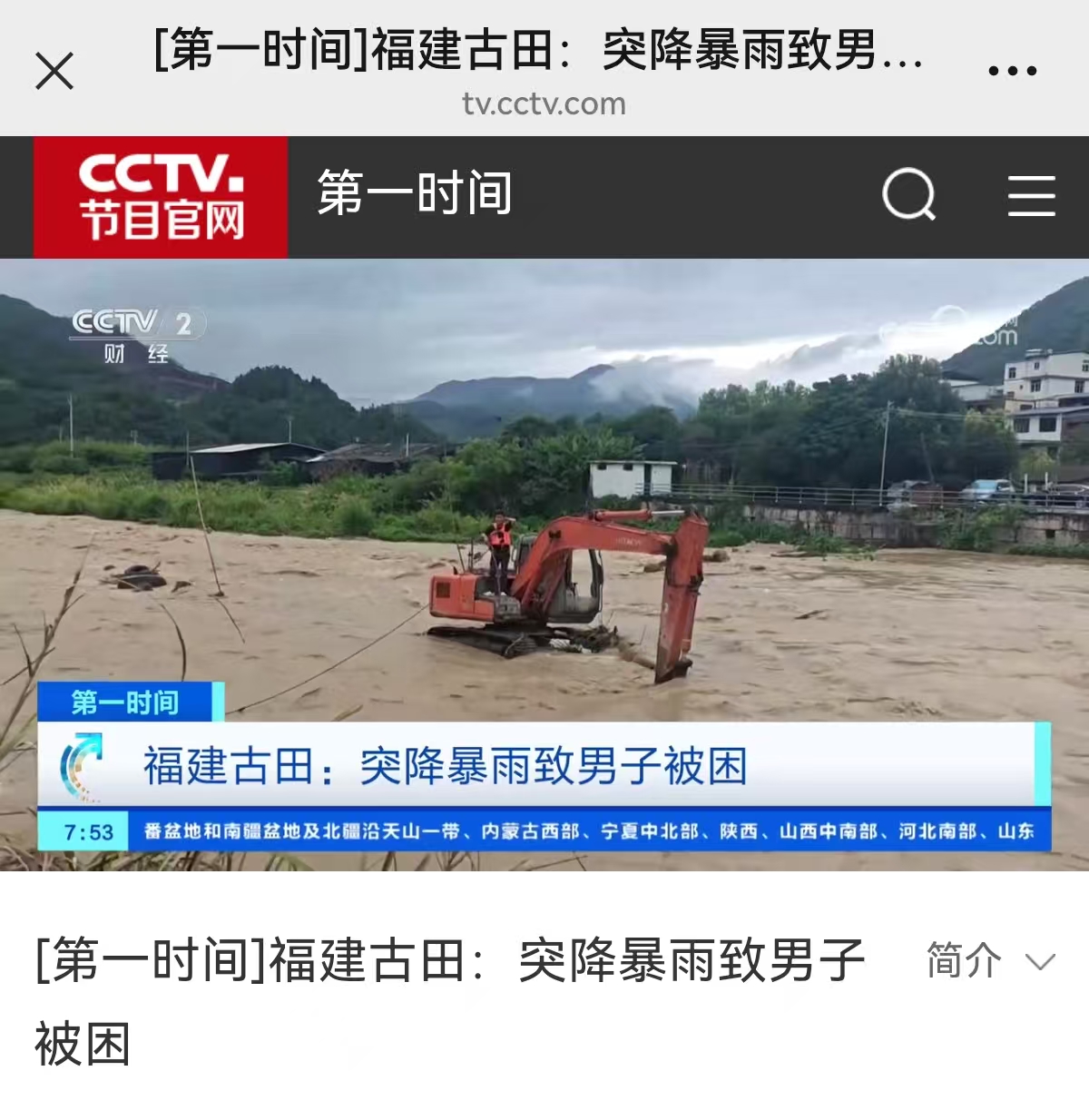Open the three-dot overflow menu
This screenshot has width=1089, height=1120.
pyautogui.click(x=1012, y=71)
